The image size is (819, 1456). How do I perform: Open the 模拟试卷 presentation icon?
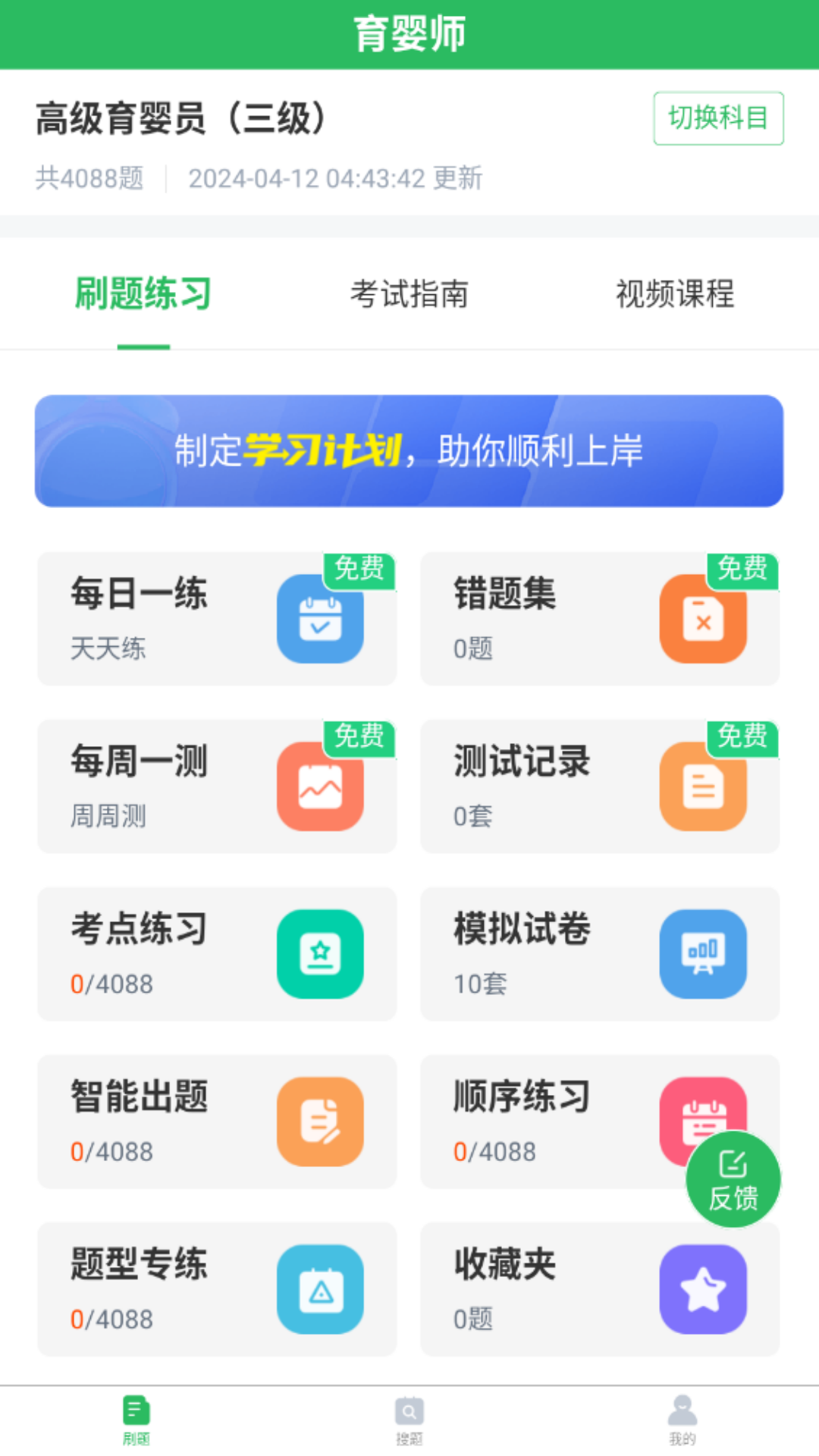coord(703,954)
